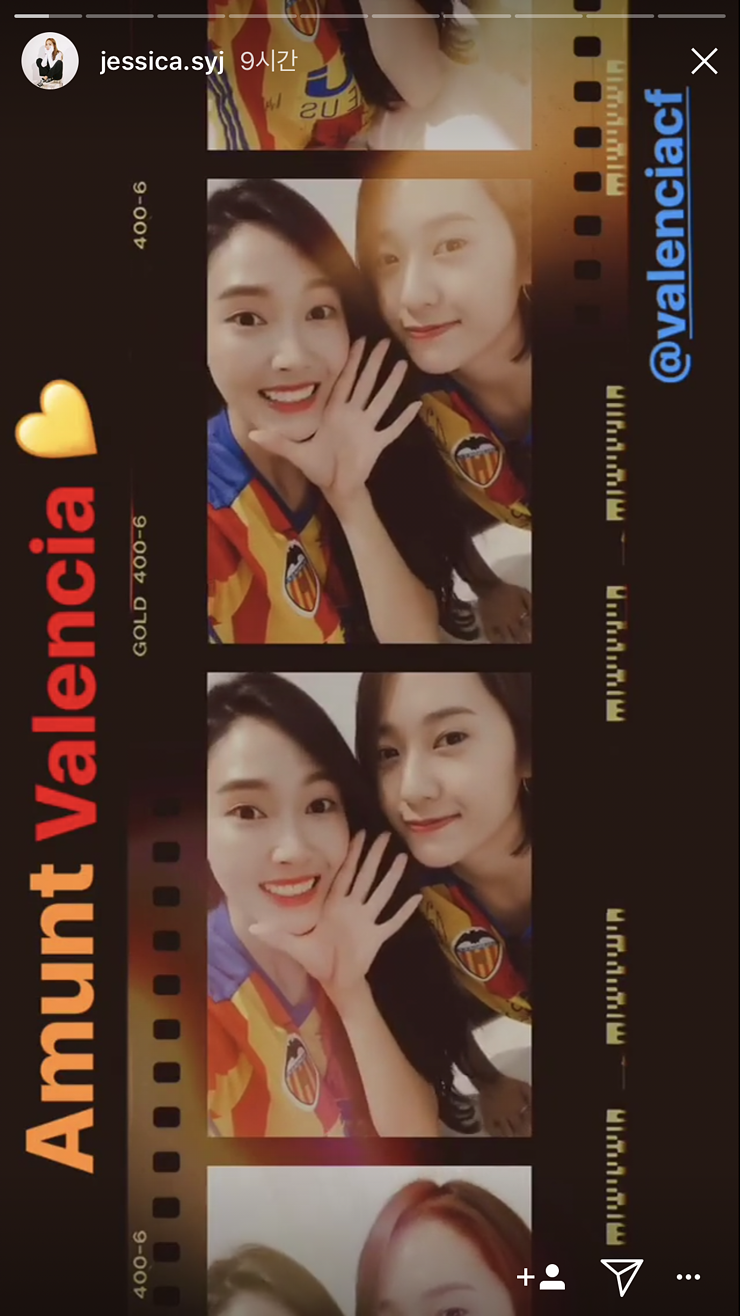
Task: Close the story viewer
Action: pyautogui.click(x=704, y=62)
